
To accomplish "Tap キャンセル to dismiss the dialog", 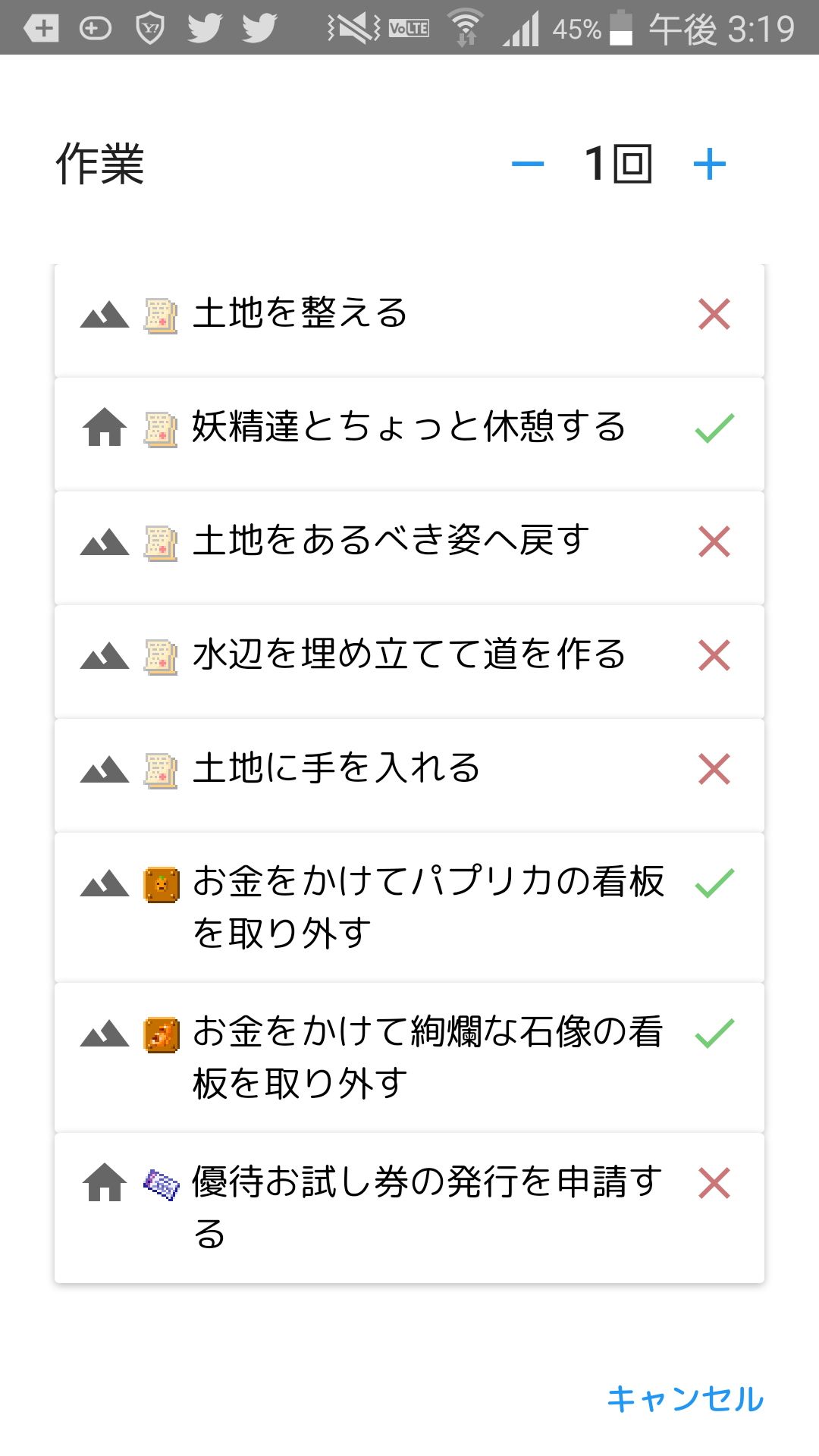I will pos(686,1399).
